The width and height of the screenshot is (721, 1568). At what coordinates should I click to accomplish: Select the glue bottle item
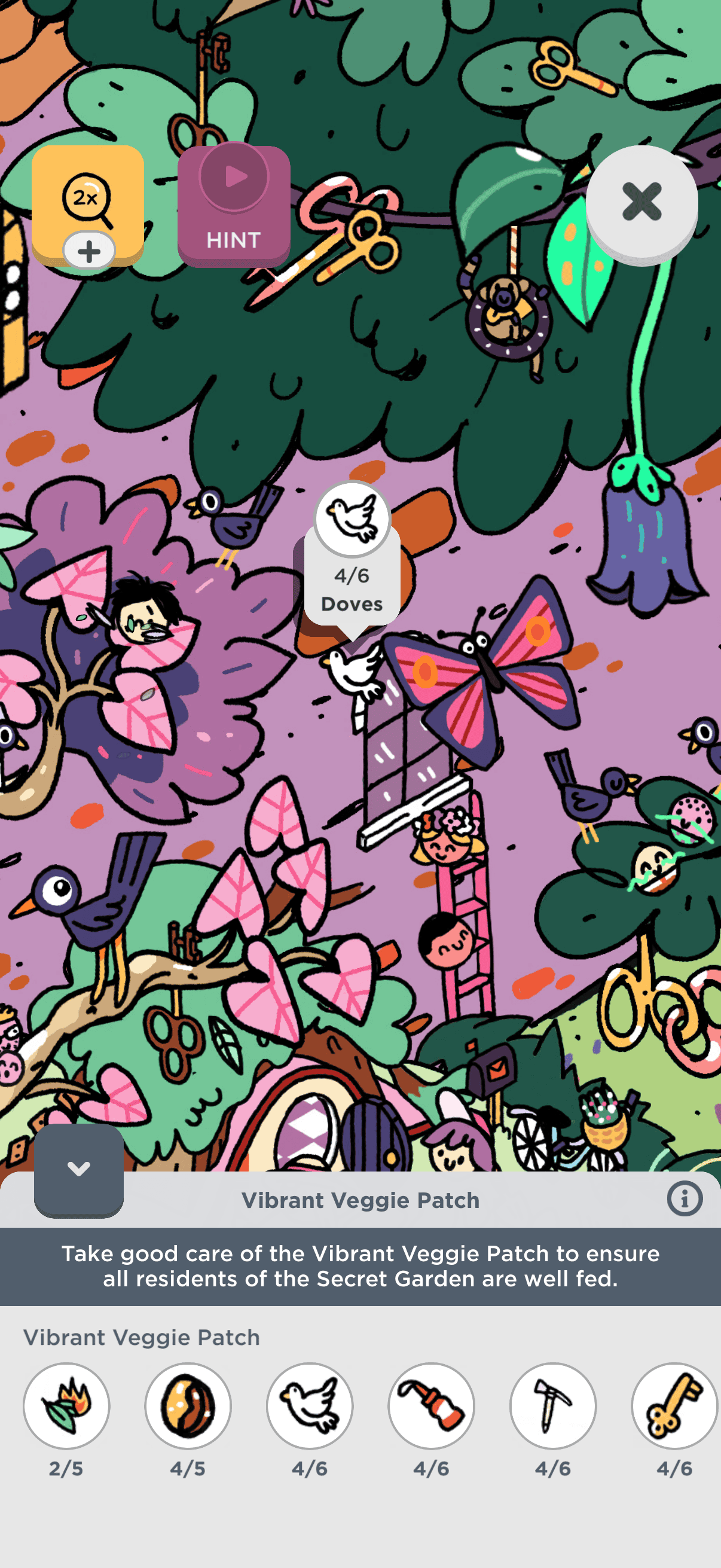tap(432, 1405)
